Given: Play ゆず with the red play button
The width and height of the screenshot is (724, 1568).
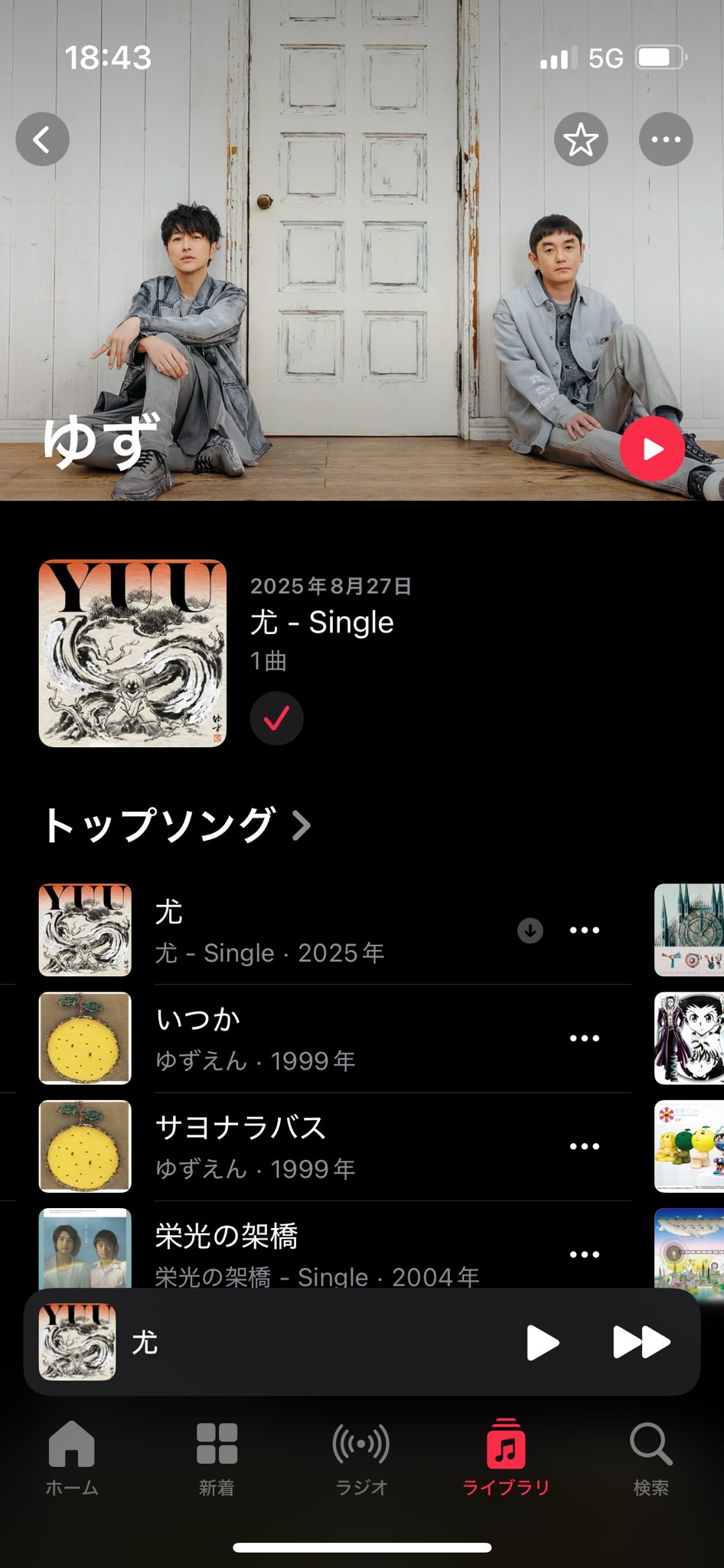Looking at the screenshot, I should [652, 449].
